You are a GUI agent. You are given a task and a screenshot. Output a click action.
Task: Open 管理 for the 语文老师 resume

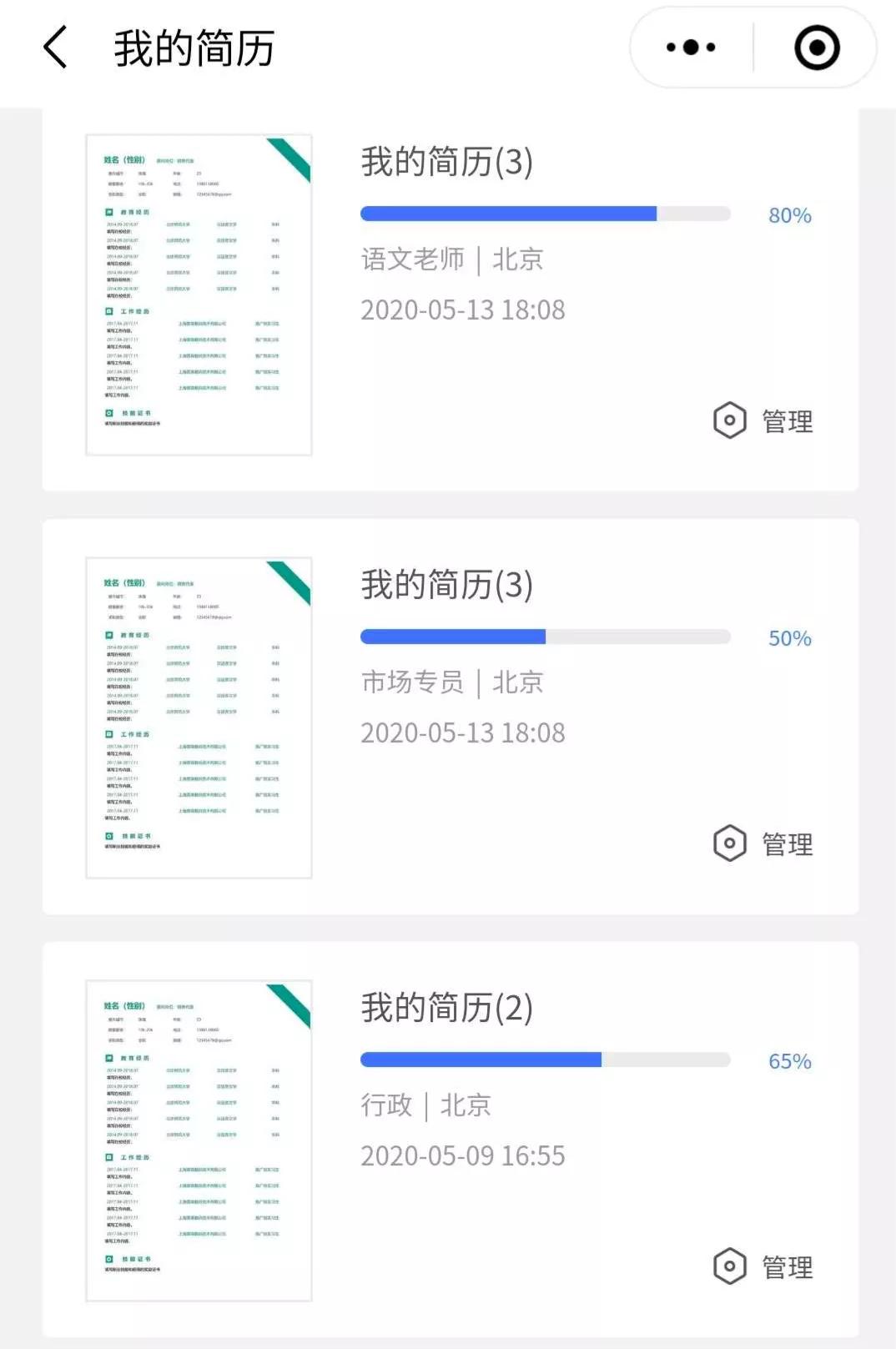[785, 421]
